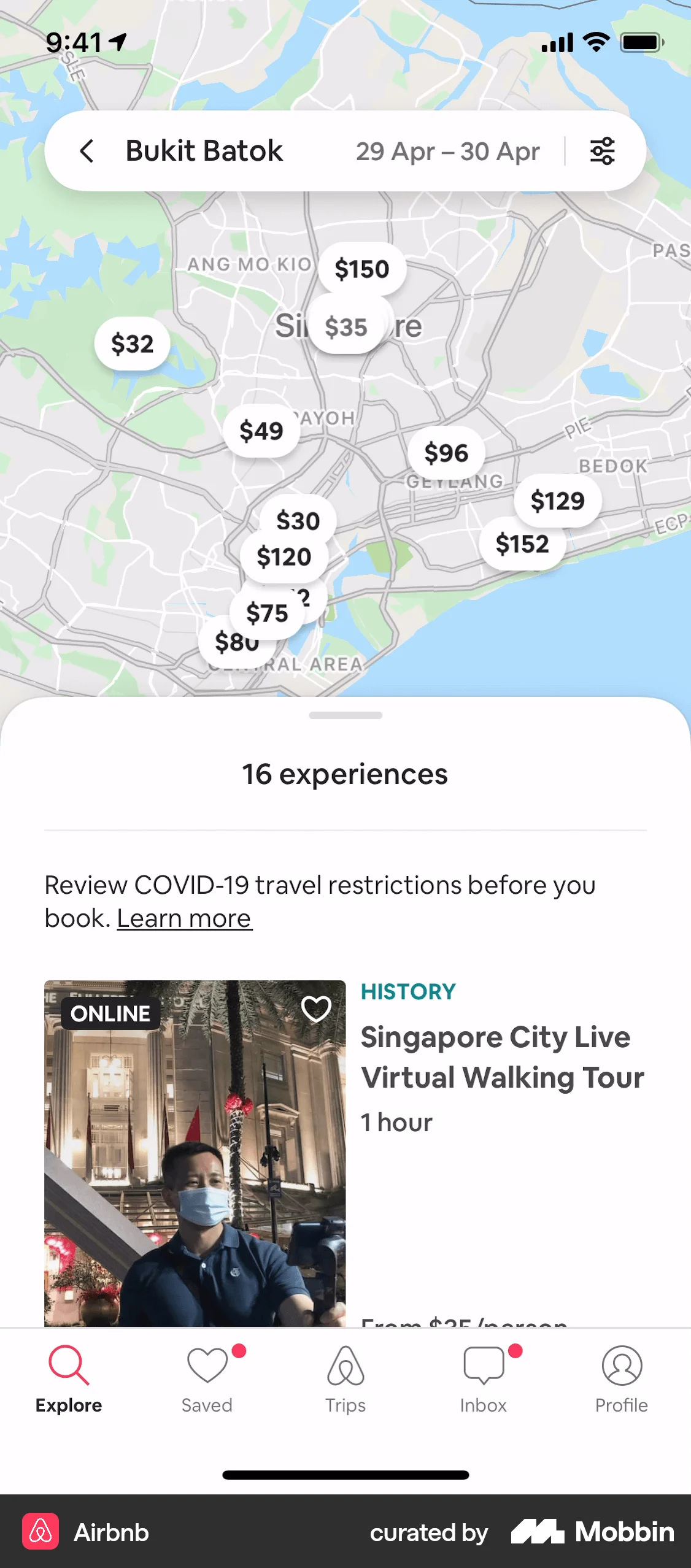This screenshot has width=691, height=1568.
Task: Tap the Bukit Batok search field
Action: 204,151
